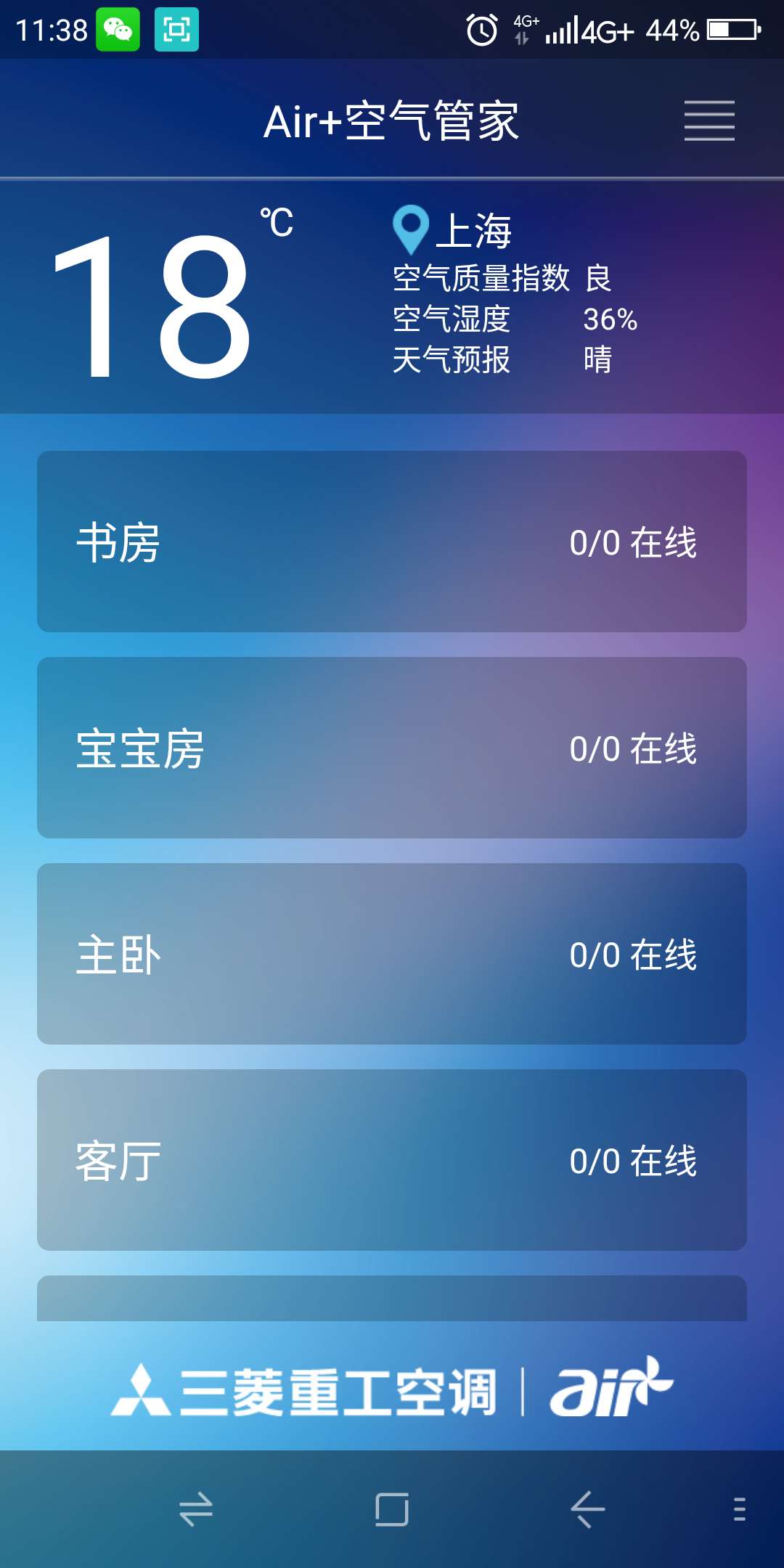
Task: Tap the screenshot capture icon in status bar
Action: [x=176, y=29]
